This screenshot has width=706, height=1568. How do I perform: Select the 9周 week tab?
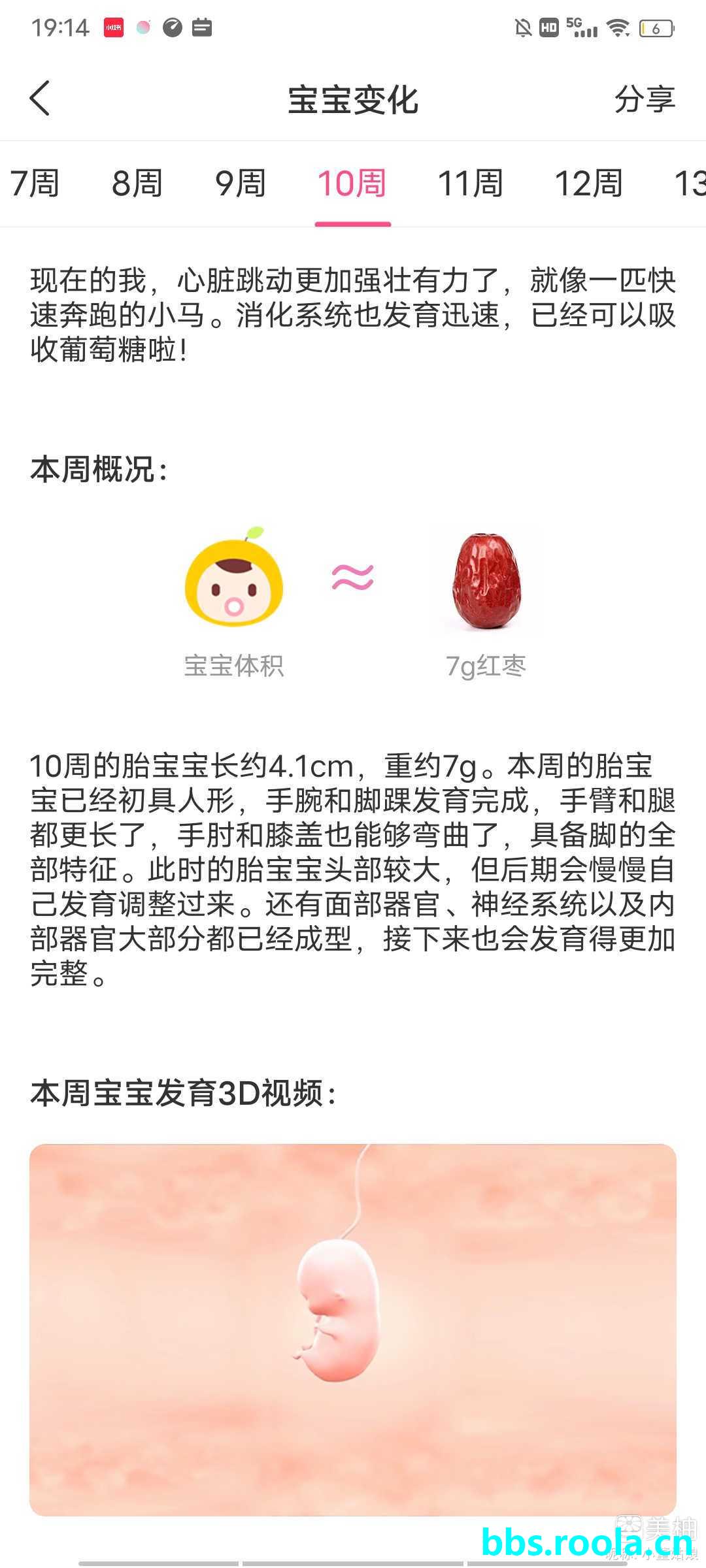coord(241,184)
